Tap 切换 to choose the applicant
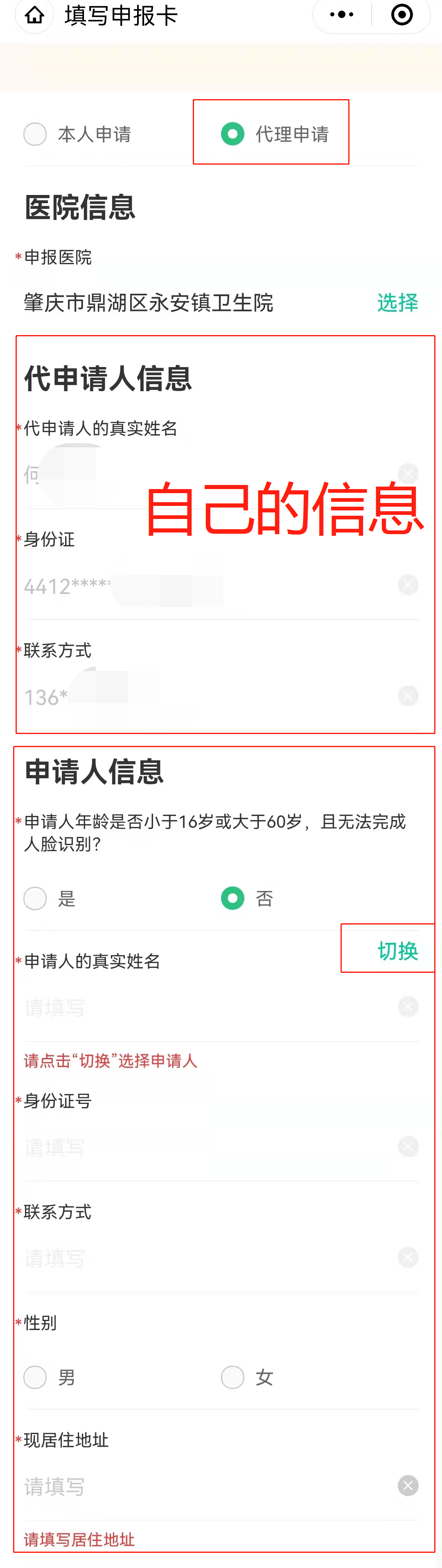Image resolution: width=442 pixels, height=1568 pixels. (x=398, y=950)
